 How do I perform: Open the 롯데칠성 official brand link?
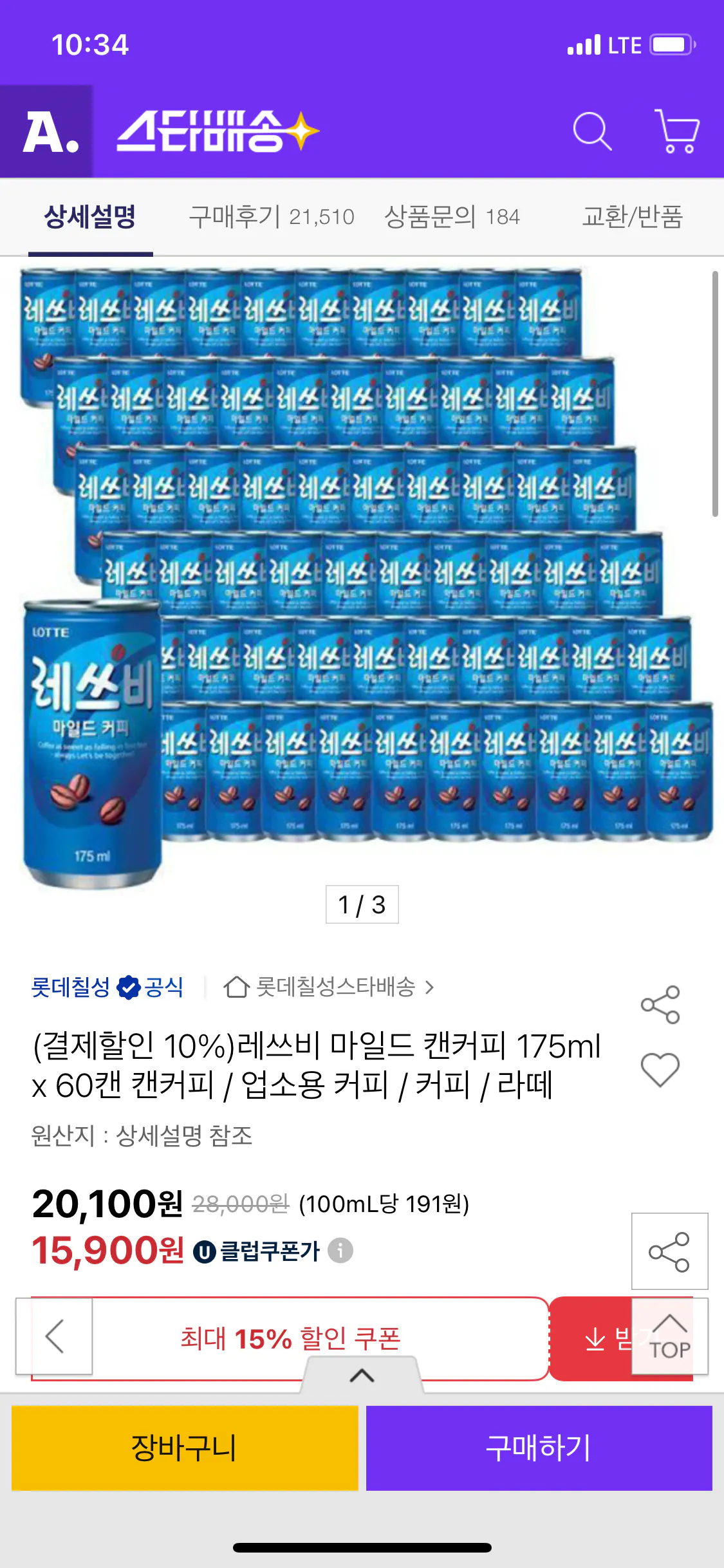pos(107,987)
